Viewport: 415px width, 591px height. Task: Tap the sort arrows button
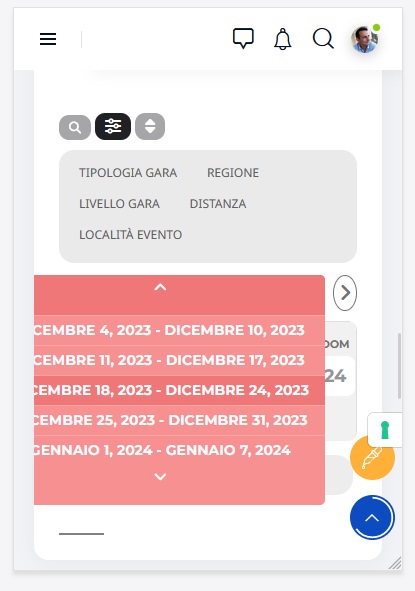150,126
